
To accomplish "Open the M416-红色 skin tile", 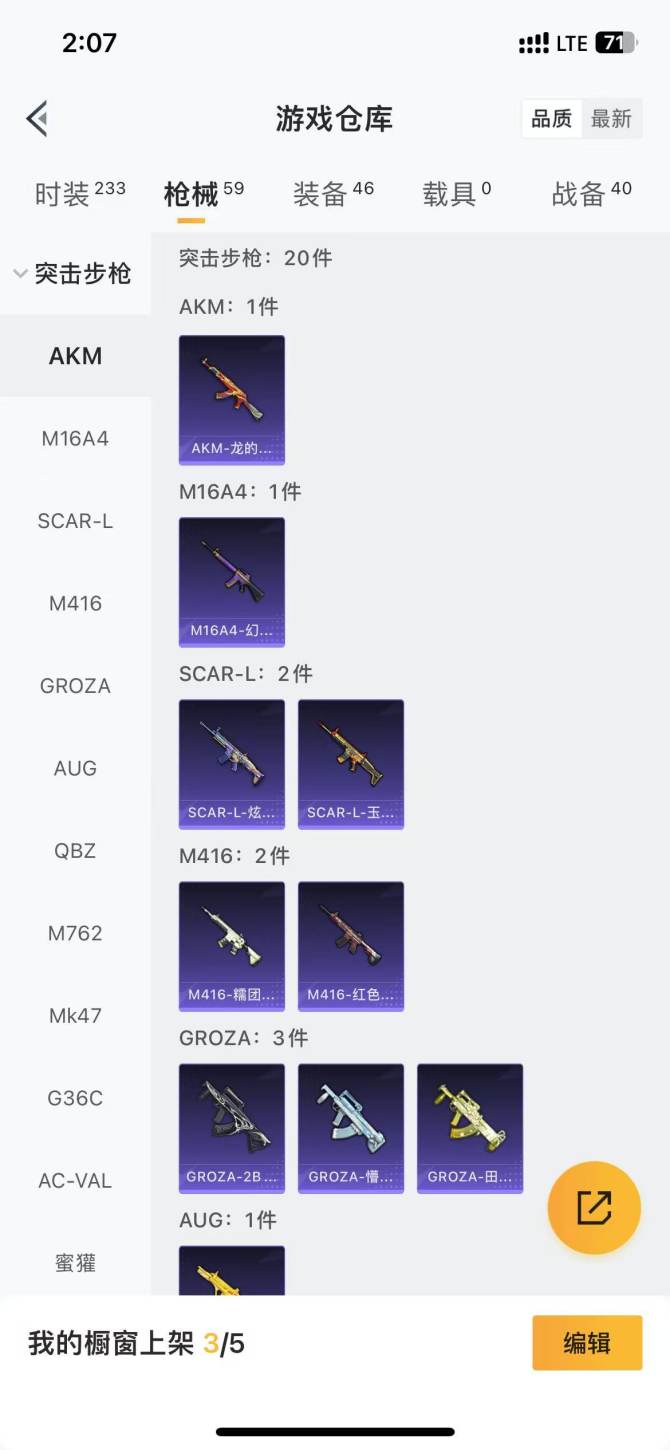I will (x=351, y=945).
